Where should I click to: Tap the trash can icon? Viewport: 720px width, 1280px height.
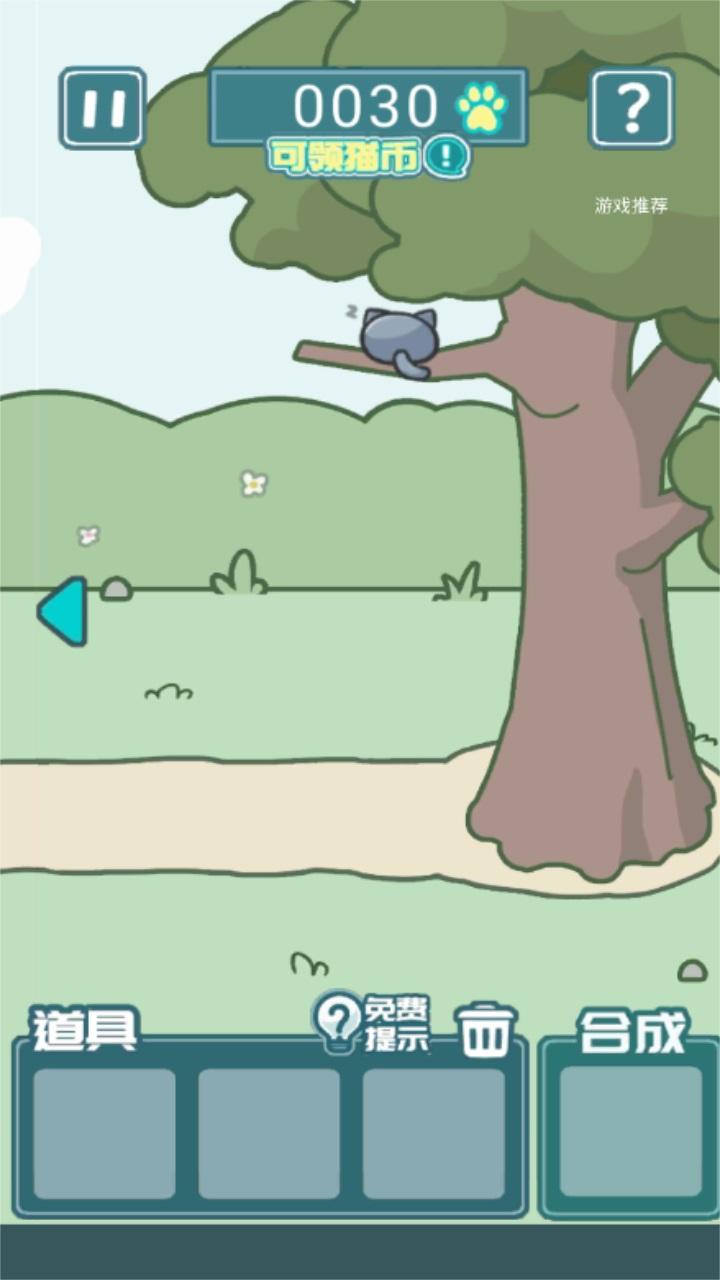click(486, 1030)
